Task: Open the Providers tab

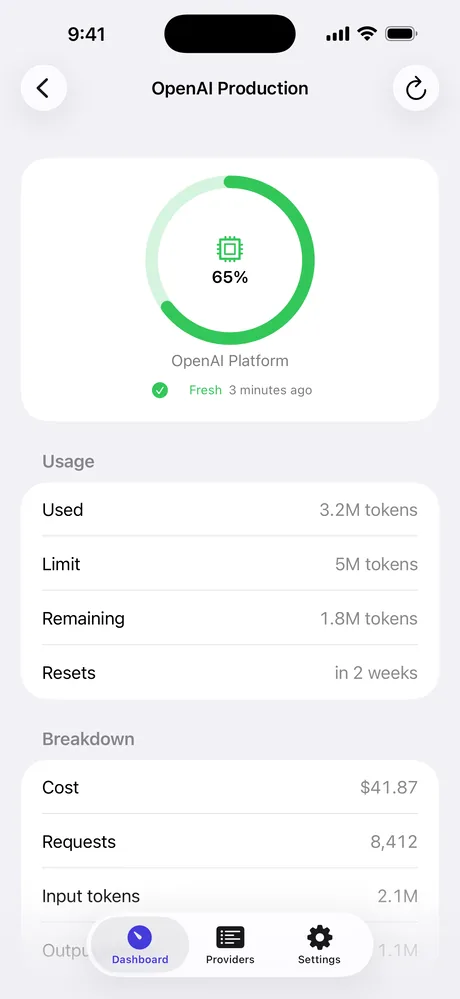Action: click(x=230, y=945)
